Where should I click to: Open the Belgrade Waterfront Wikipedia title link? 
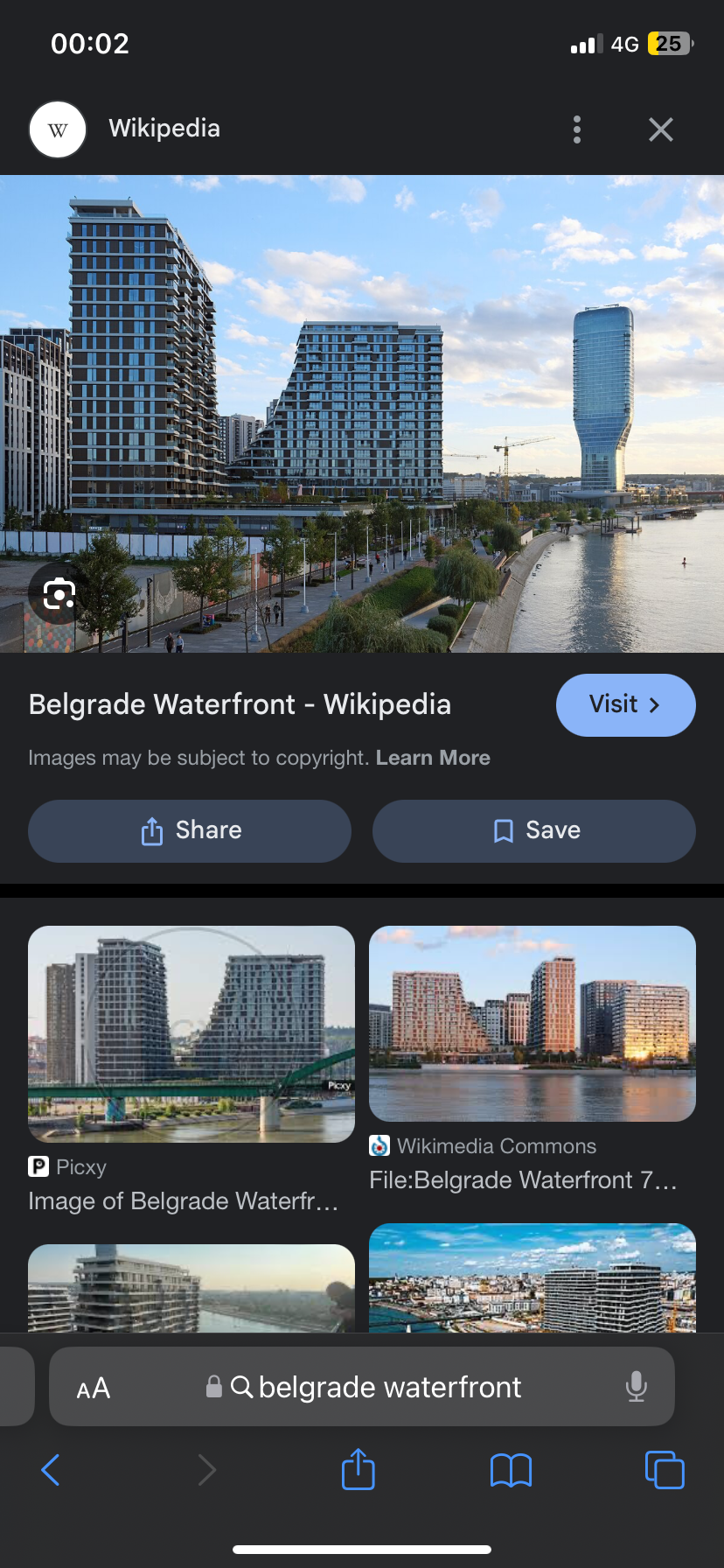coord(240,704)
